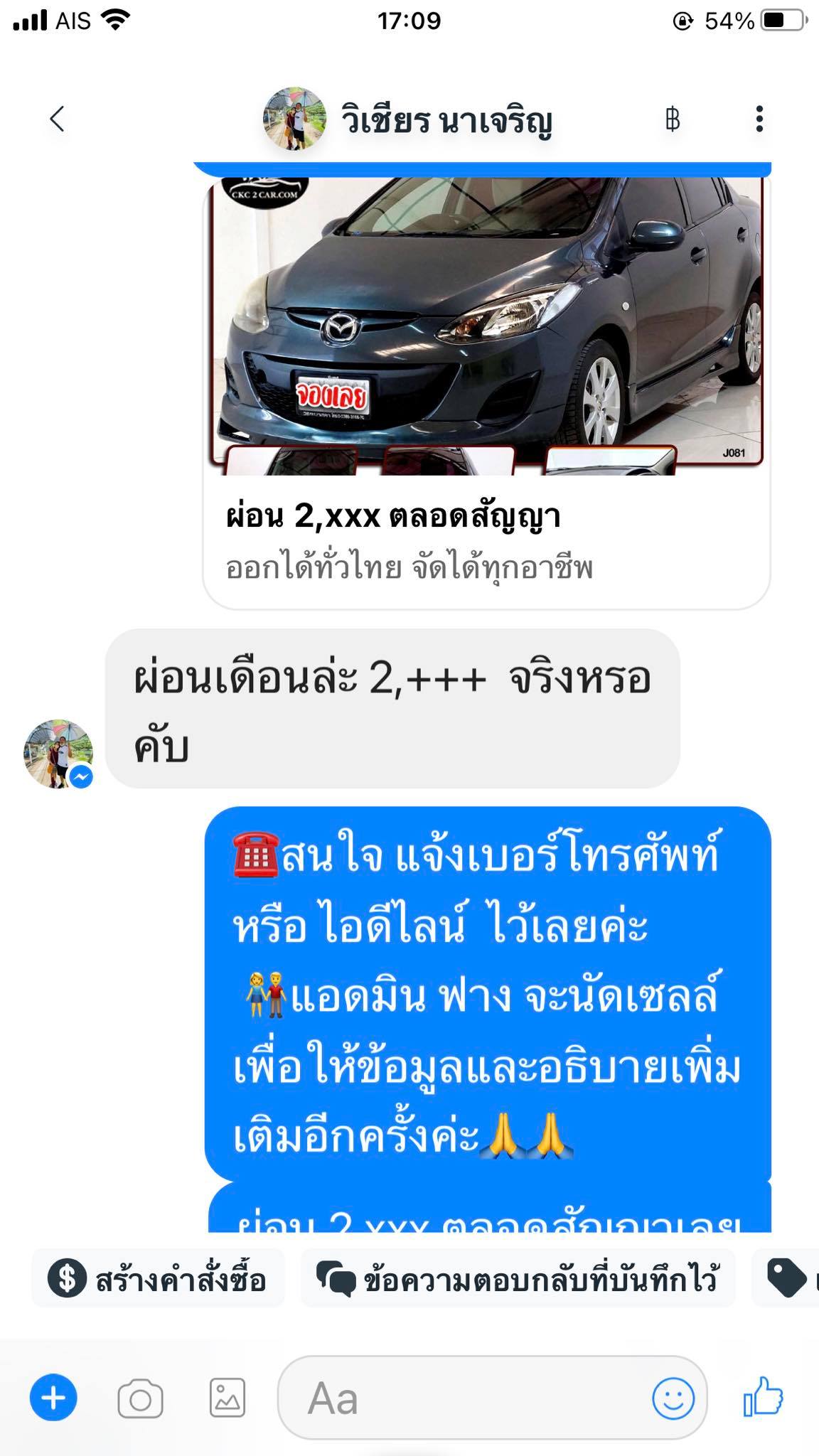Open the emoji picker smiley
Viewport: 819px width, 1456px height.
coord(673,1398)
